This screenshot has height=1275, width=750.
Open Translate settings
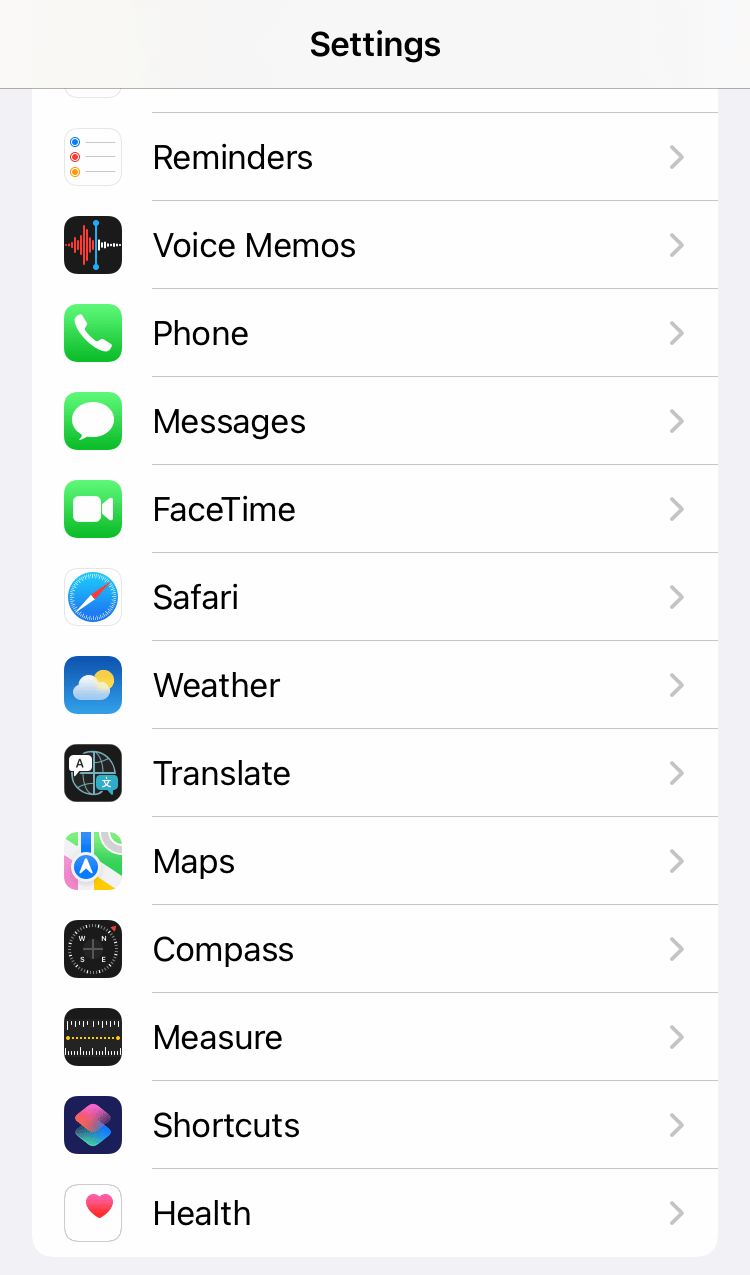click(x=375, y=773)
